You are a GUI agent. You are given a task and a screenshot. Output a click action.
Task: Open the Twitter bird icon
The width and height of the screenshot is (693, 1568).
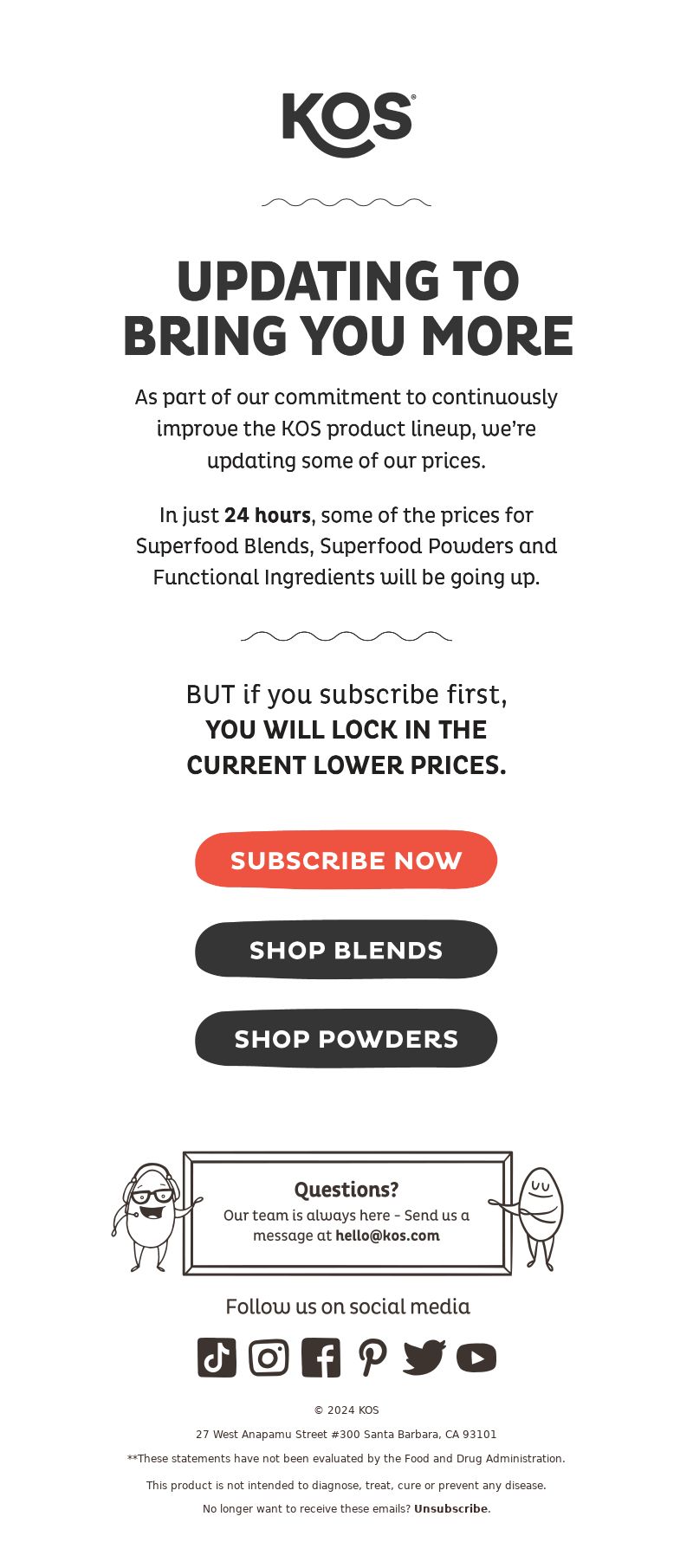(x=424, y=1357)
